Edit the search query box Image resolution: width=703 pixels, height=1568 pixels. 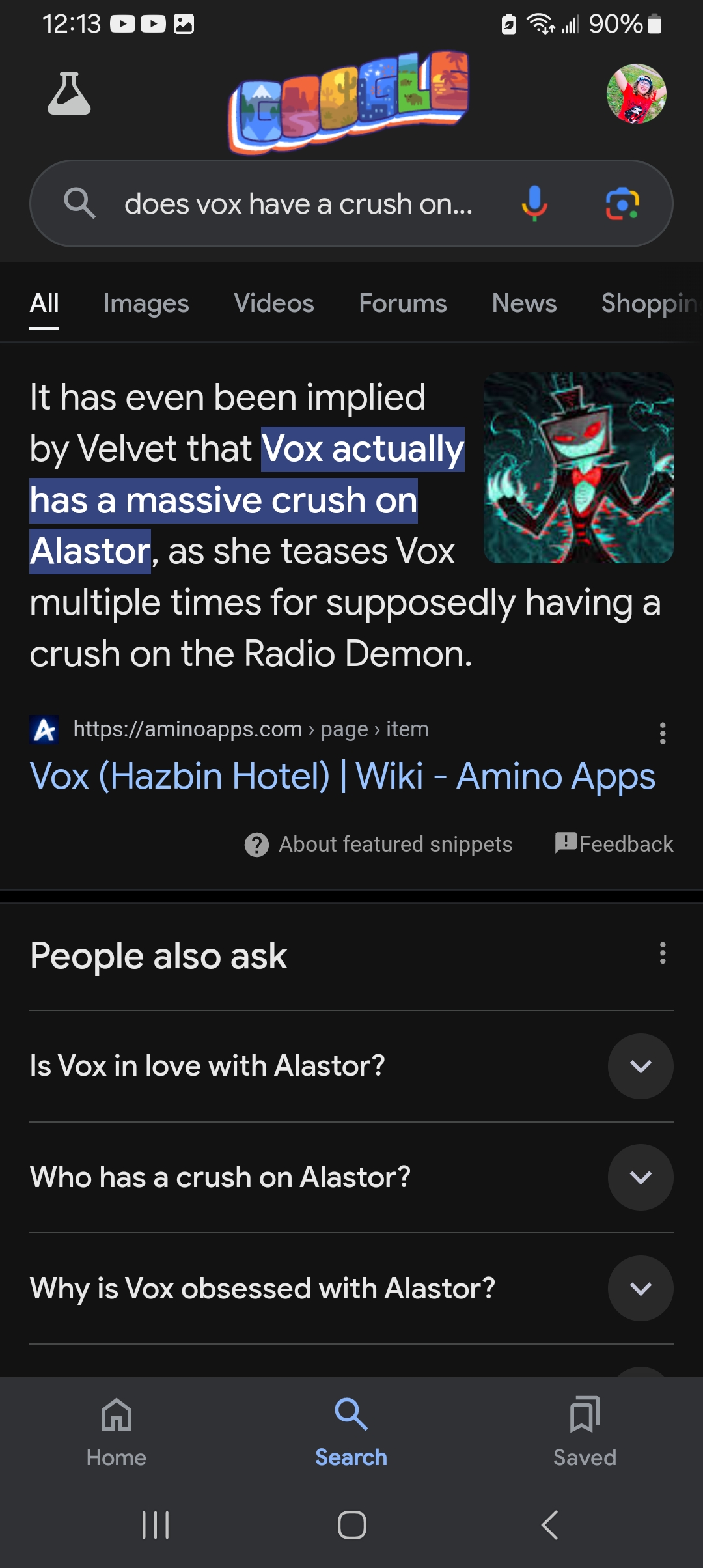click(298, 204)
